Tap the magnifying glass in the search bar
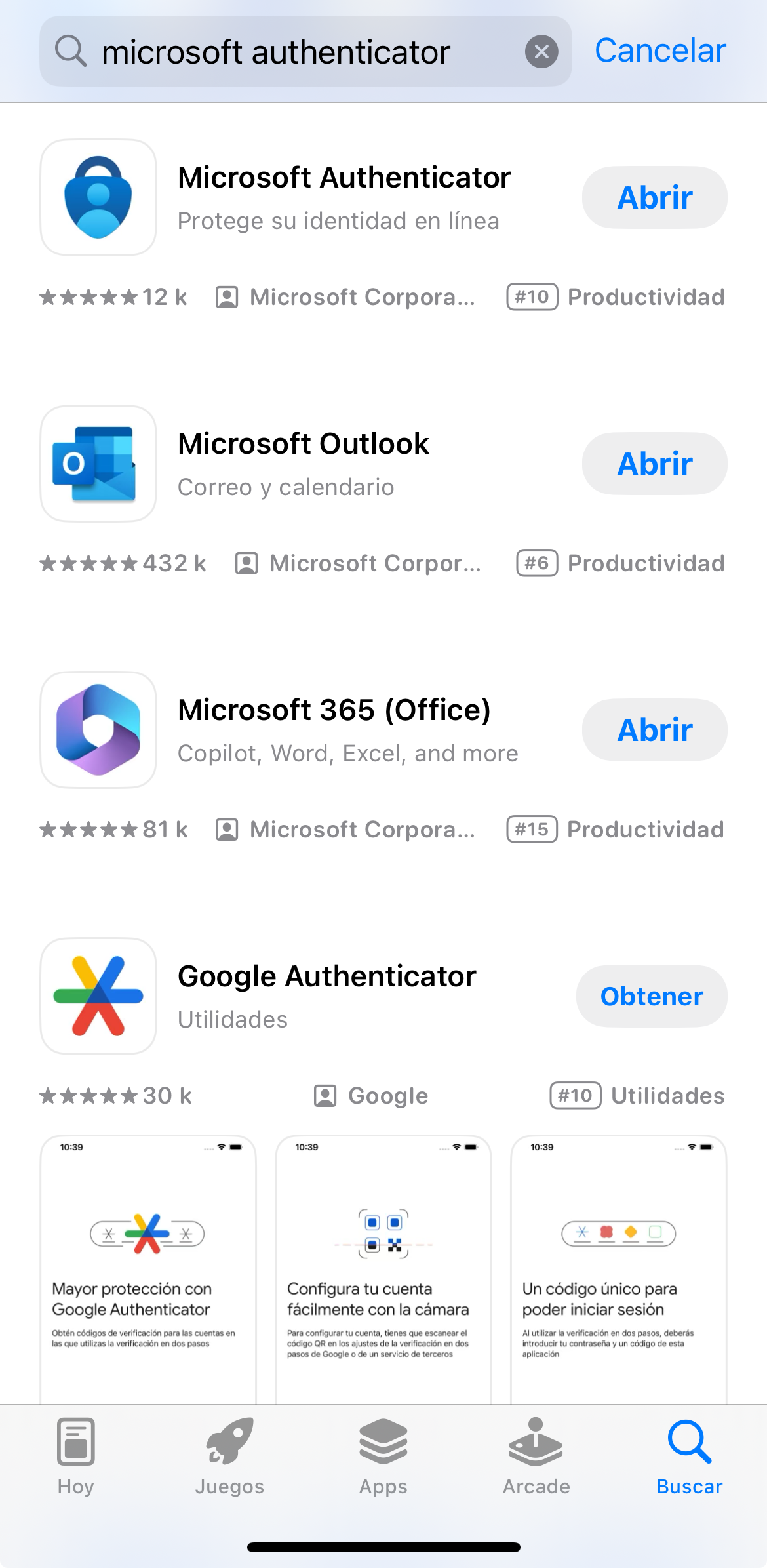767x1568 pixels. click(x=71, y=51)
